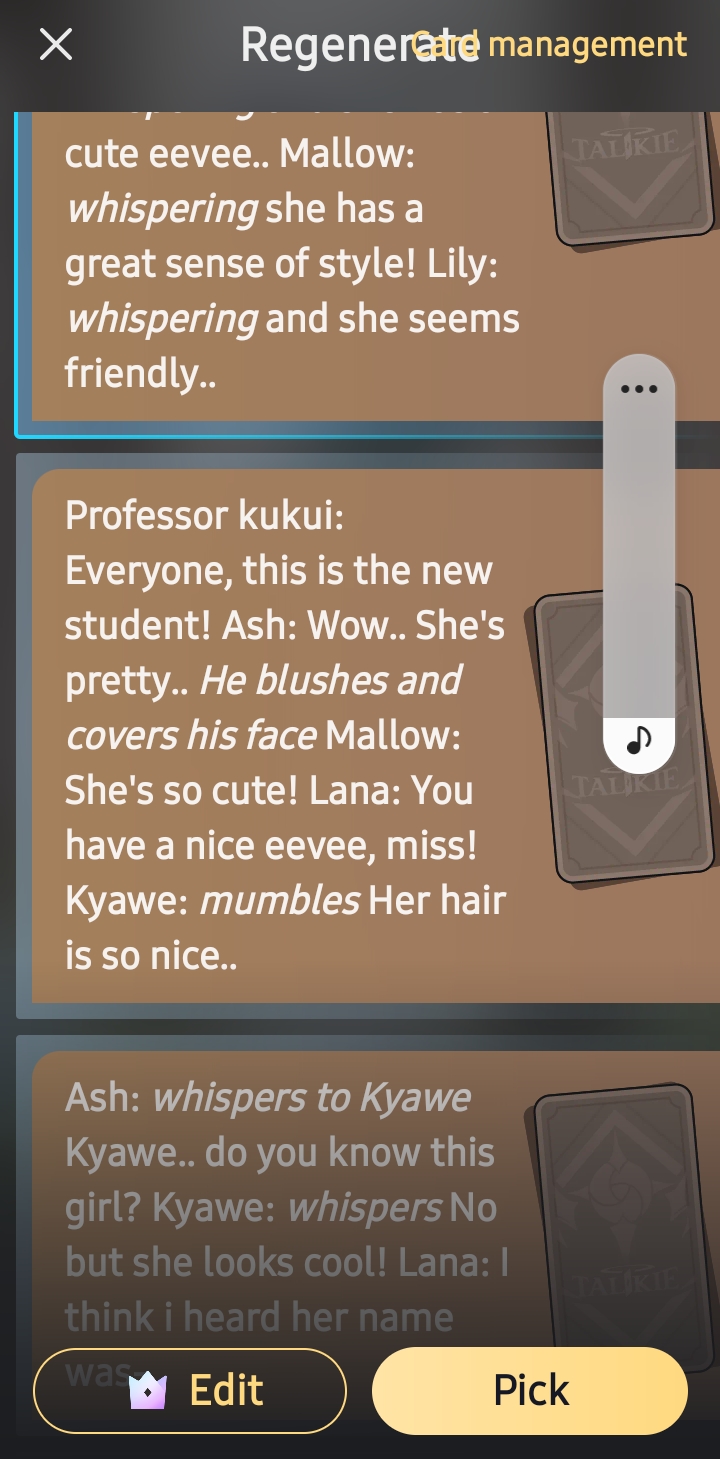Close the Regenerate screen
Viewport: 720px width, 1459px height.
point(56,45)
